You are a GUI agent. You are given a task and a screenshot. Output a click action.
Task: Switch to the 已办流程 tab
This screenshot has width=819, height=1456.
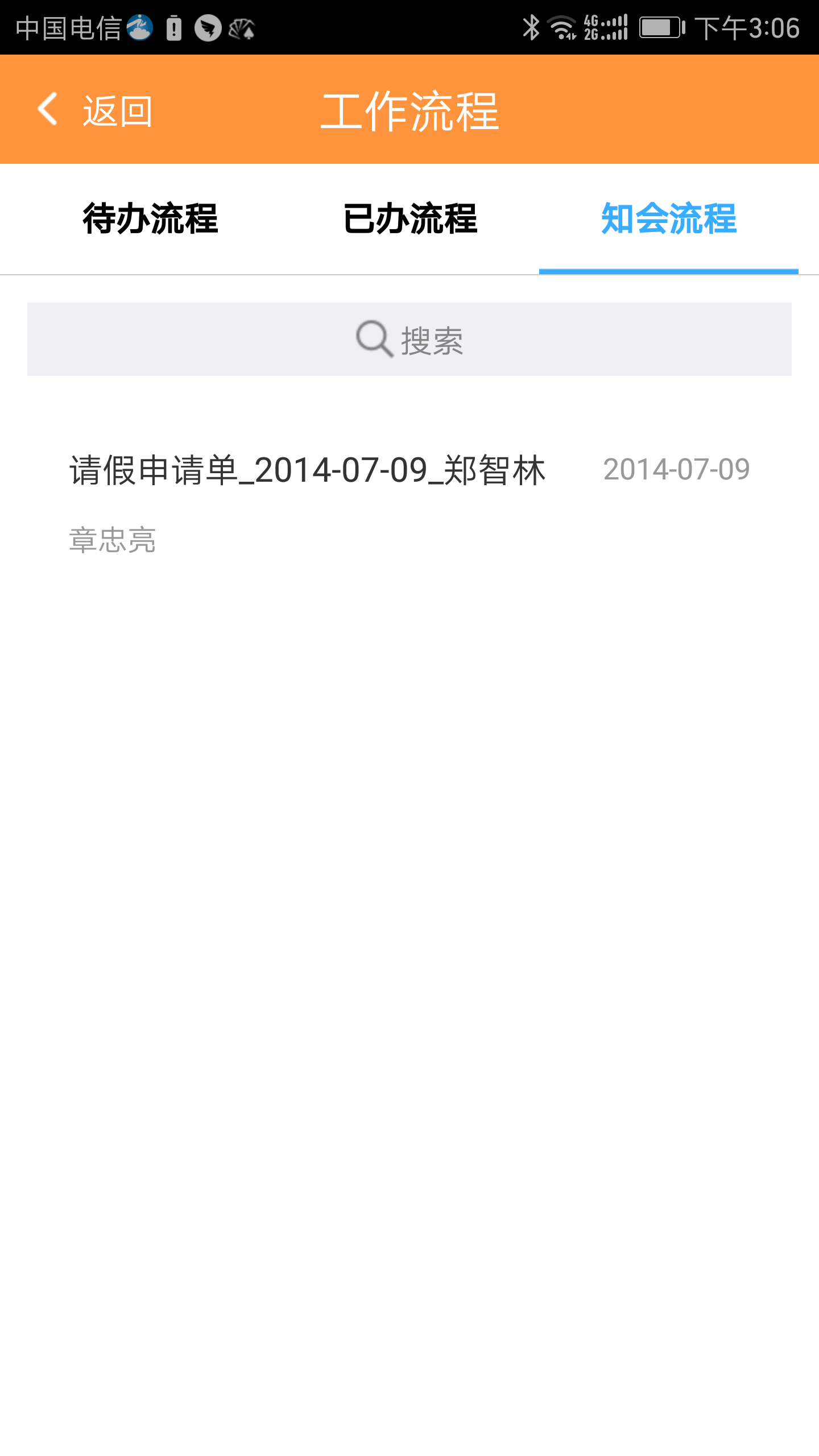(409, 219)
